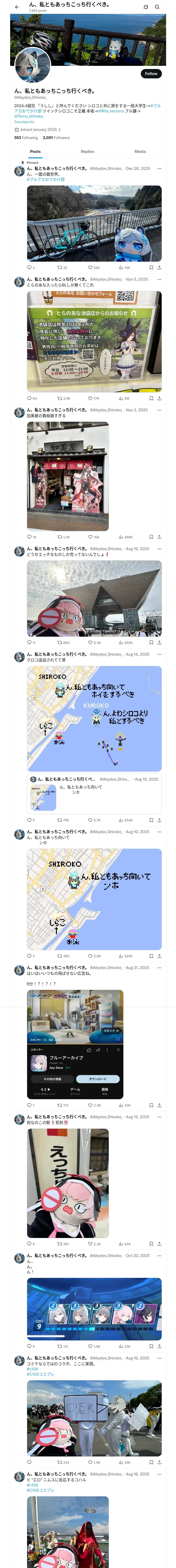This screenshot has width=176, height=1568.
Task: Bookmark the Nov 2, 2025 post
Action: (151, 537)
